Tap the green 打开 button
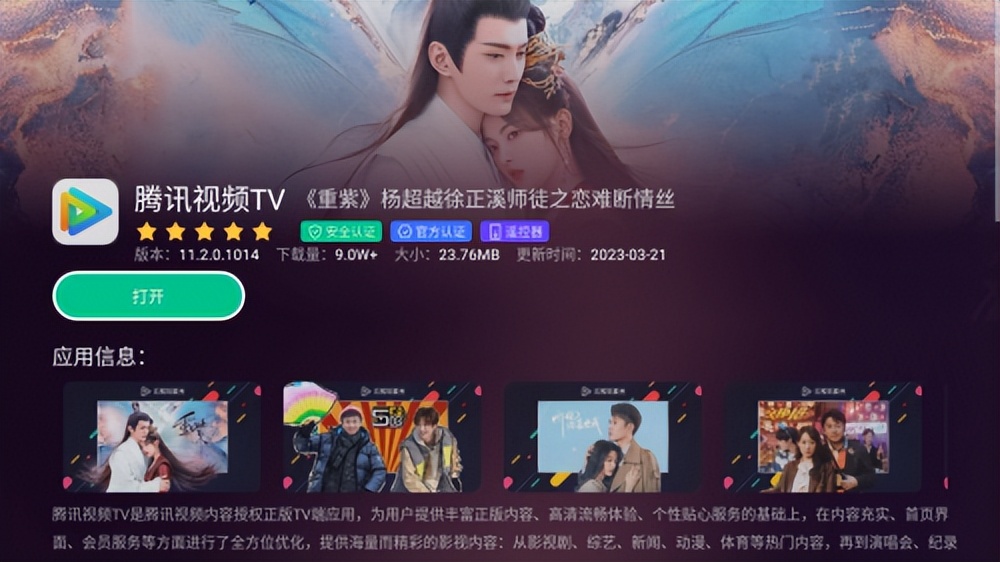 (148, 297)
